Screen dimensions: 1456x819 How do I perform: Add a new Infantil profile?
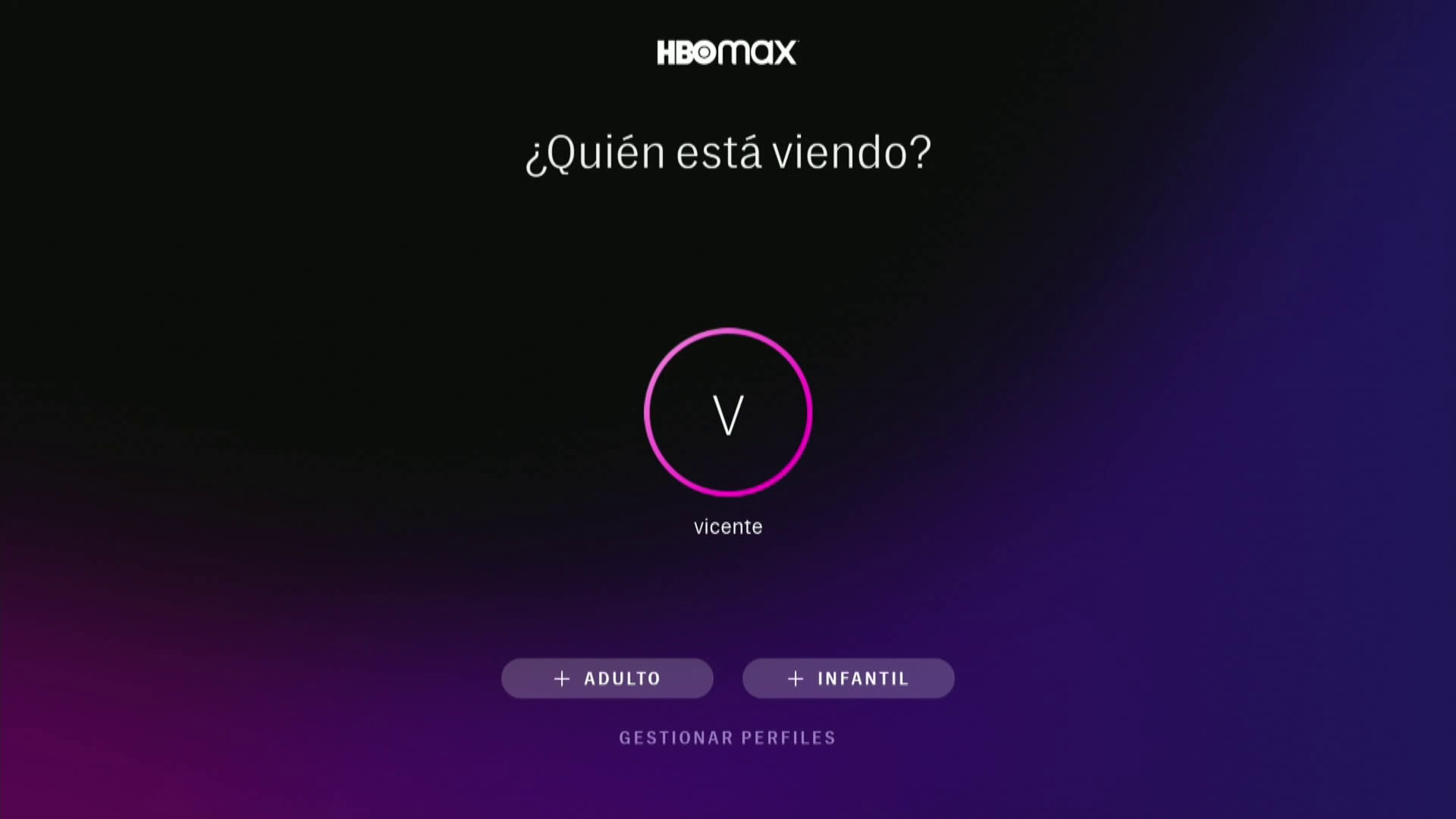coord(848,678)
